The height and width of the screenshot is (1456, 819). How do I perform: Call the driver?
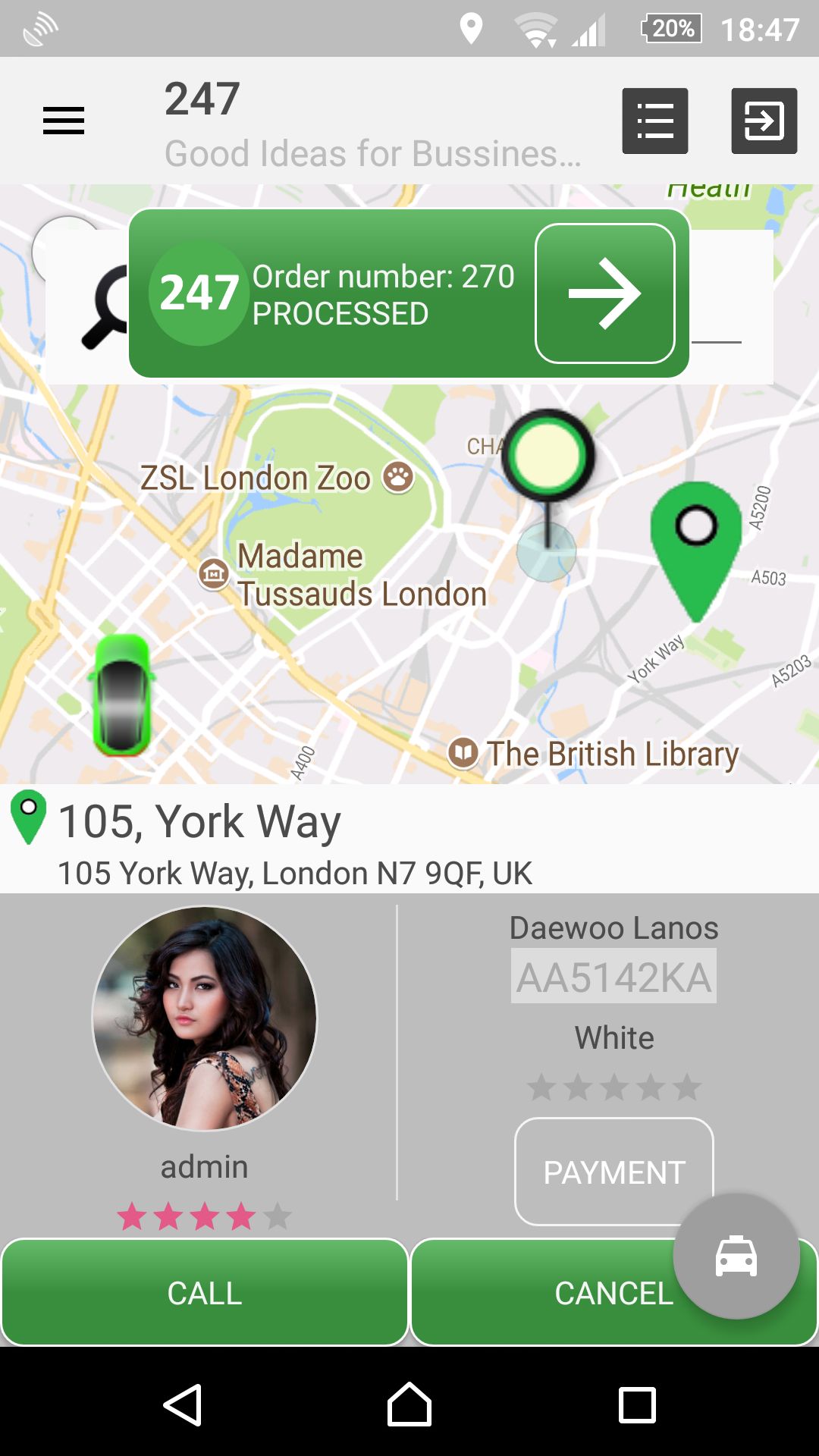[x=205, y=1292]
